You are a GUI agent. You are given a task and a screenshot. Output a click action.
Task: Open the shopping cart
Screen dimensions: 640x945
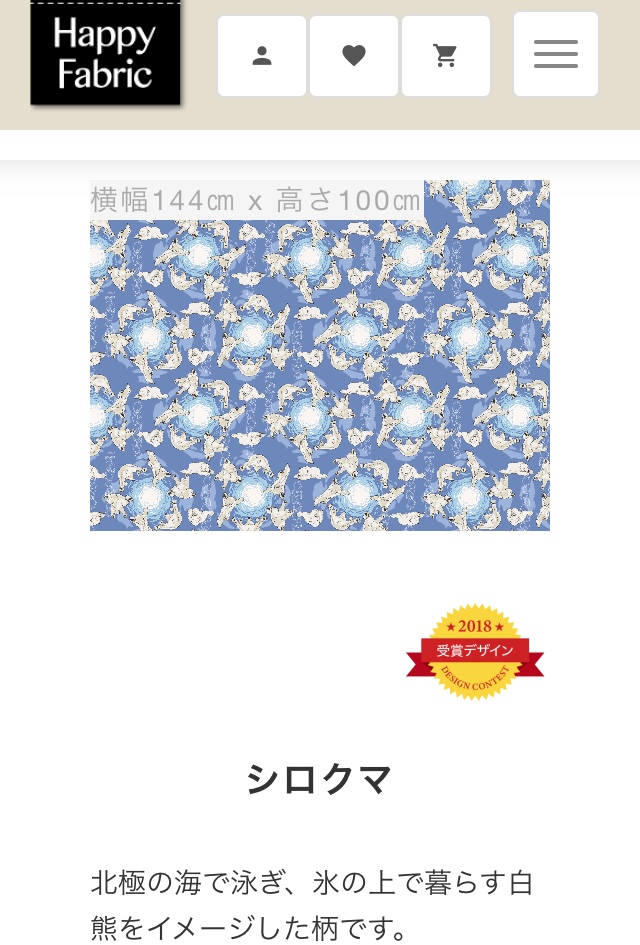446,56
